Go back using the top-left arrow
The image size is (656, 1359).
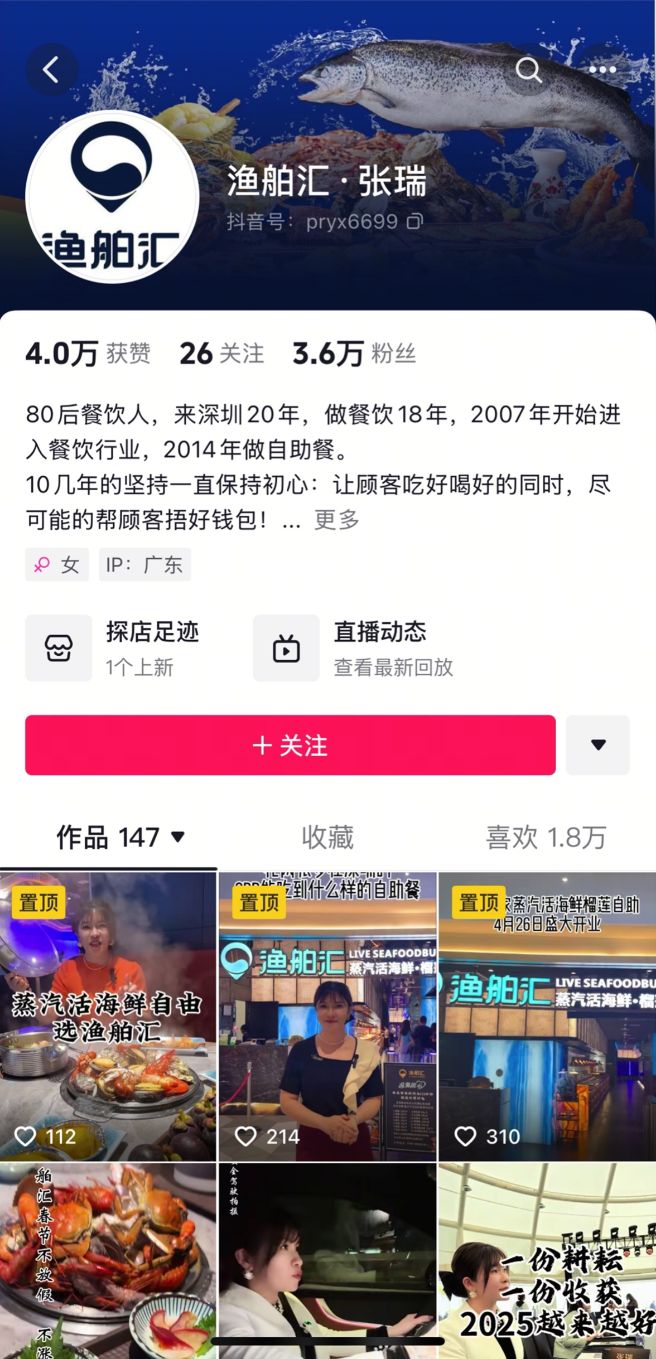click(x=51, y=70)
